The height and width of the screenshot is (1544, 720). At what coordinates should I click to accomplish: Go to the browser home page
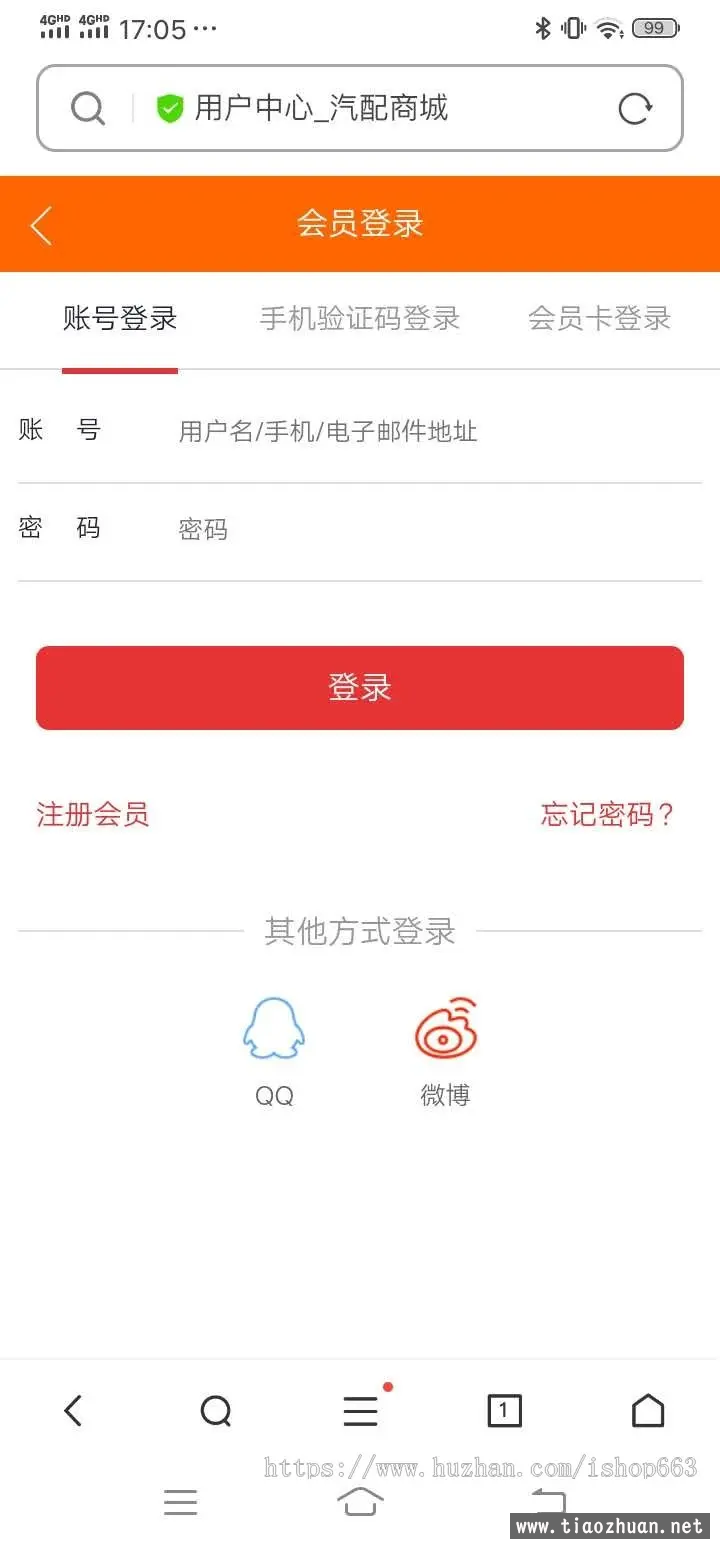pos(648,1411)
